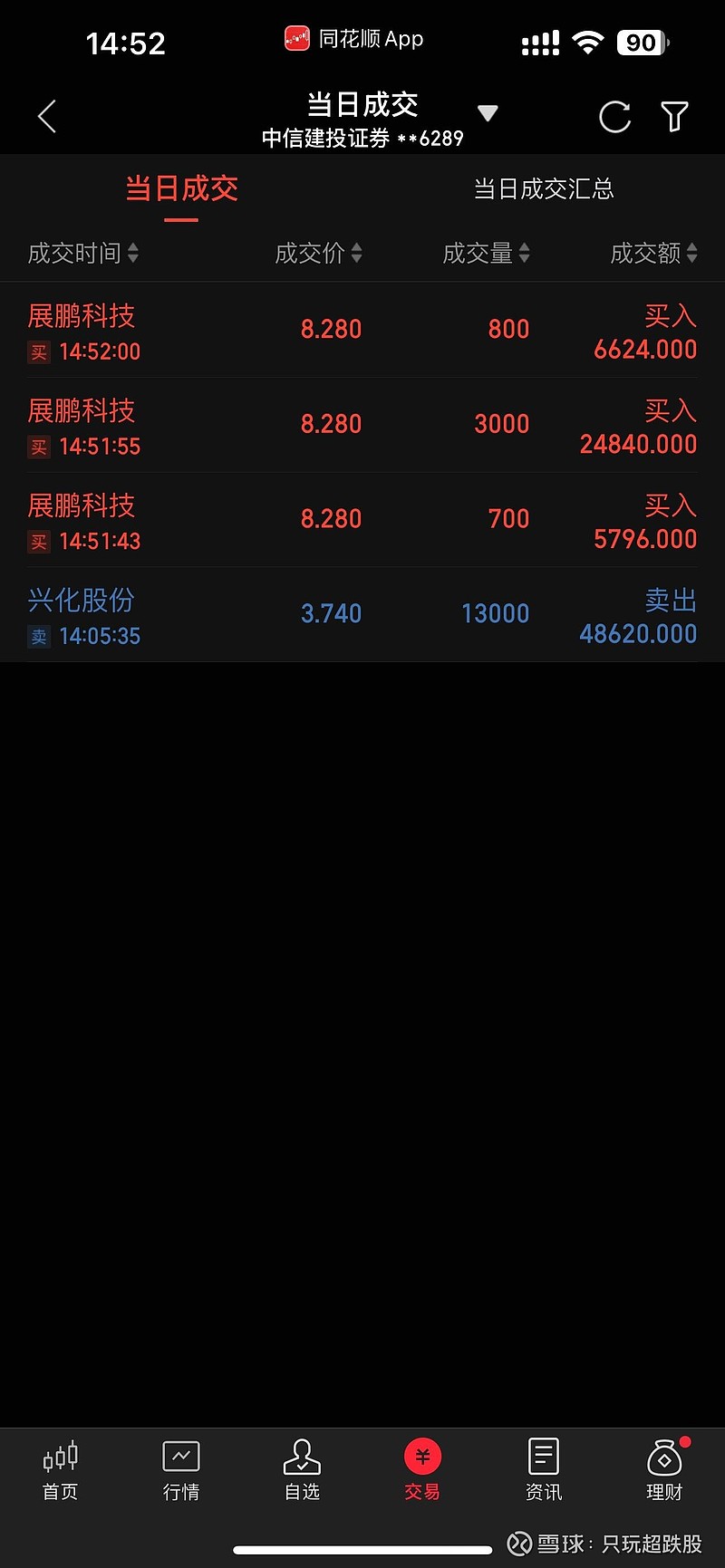This screenshot has height=1568, width=725.
Task: Switch to the 理财 tab
Action: click(664, 1471)
